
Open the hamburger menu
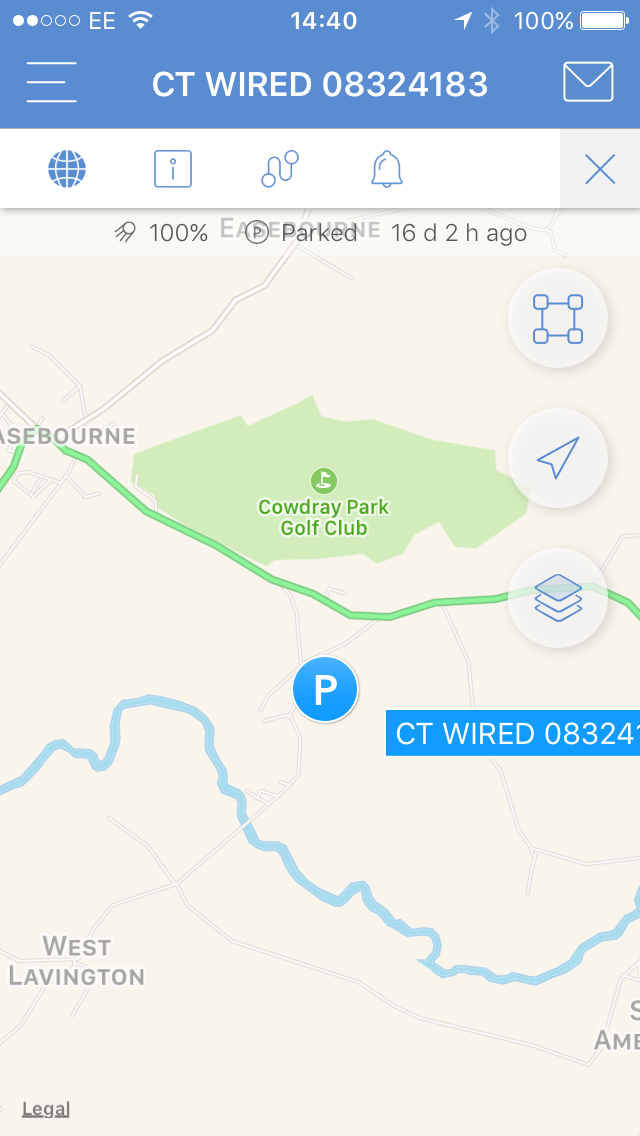[52, 82]
